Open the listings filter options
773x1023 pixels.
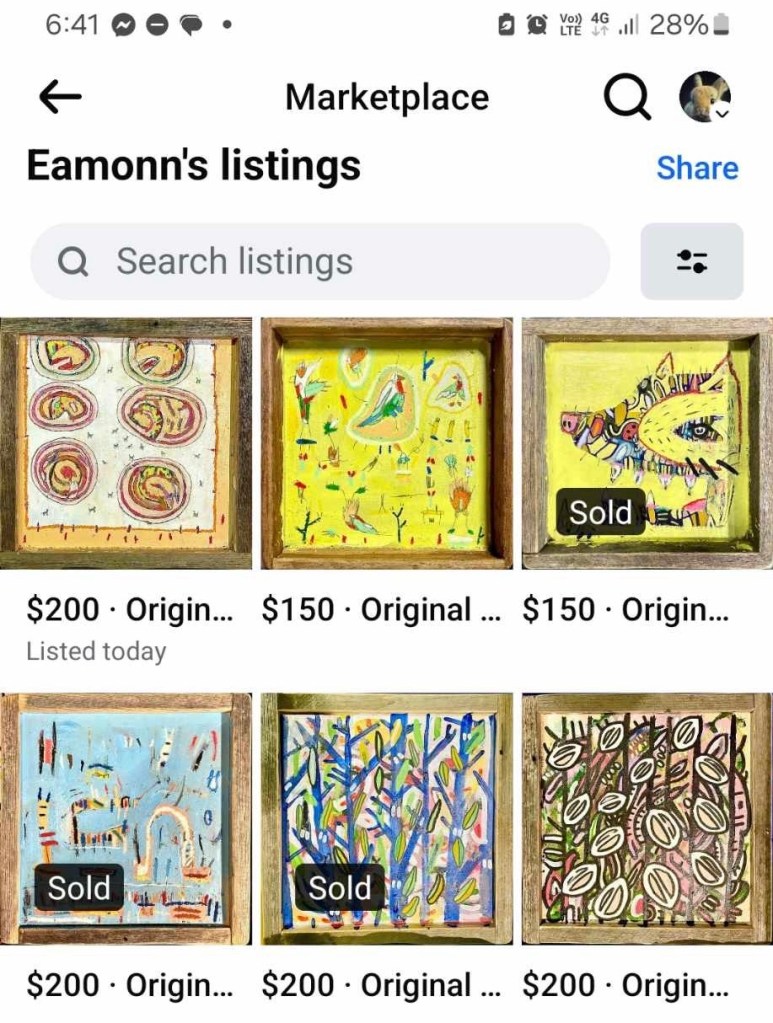pyautogui.click(x=691, y=262)
